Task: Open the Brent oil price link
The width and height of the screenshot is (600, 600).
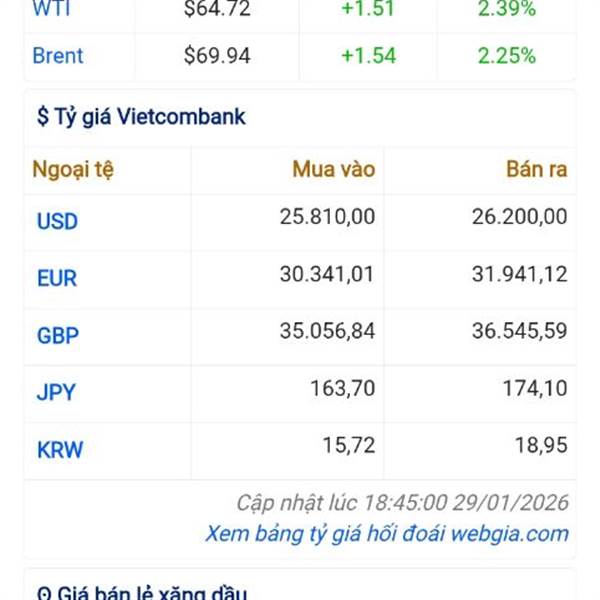Action: coord(56,56)
